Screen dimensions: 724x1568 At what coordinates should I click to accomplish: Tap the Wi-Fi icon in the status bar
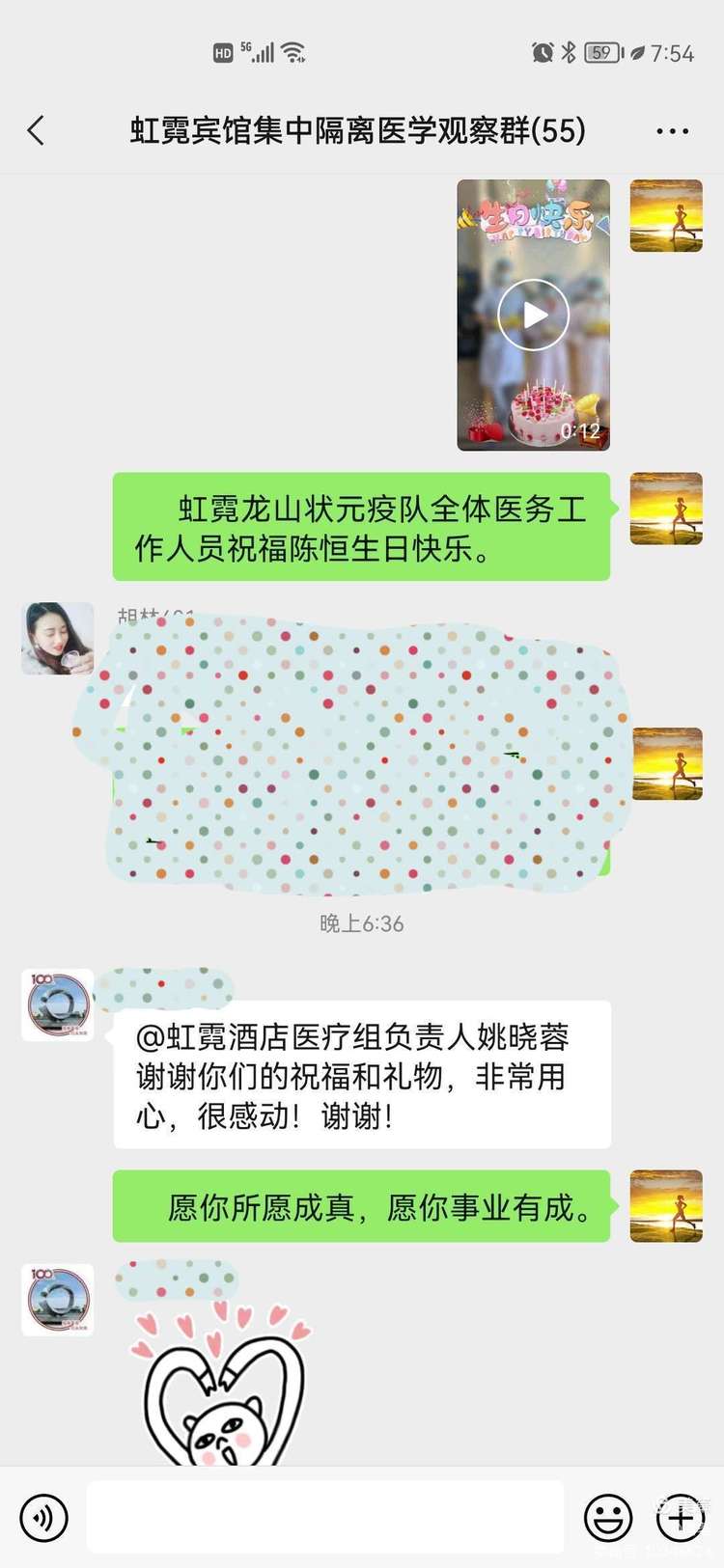pyautogui.click(x=294, y=53)
